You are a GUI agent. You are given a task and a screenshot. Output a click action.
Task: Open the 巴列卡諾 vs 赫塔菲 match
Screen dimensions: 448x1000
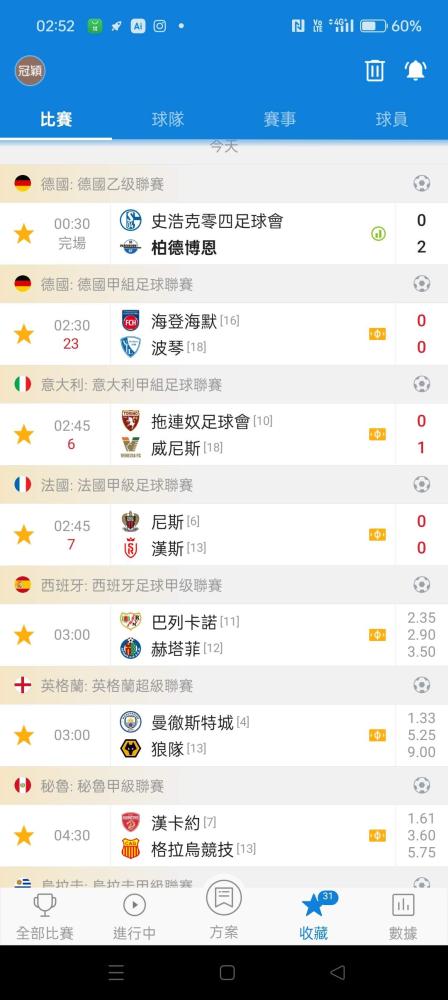[224, 635]
